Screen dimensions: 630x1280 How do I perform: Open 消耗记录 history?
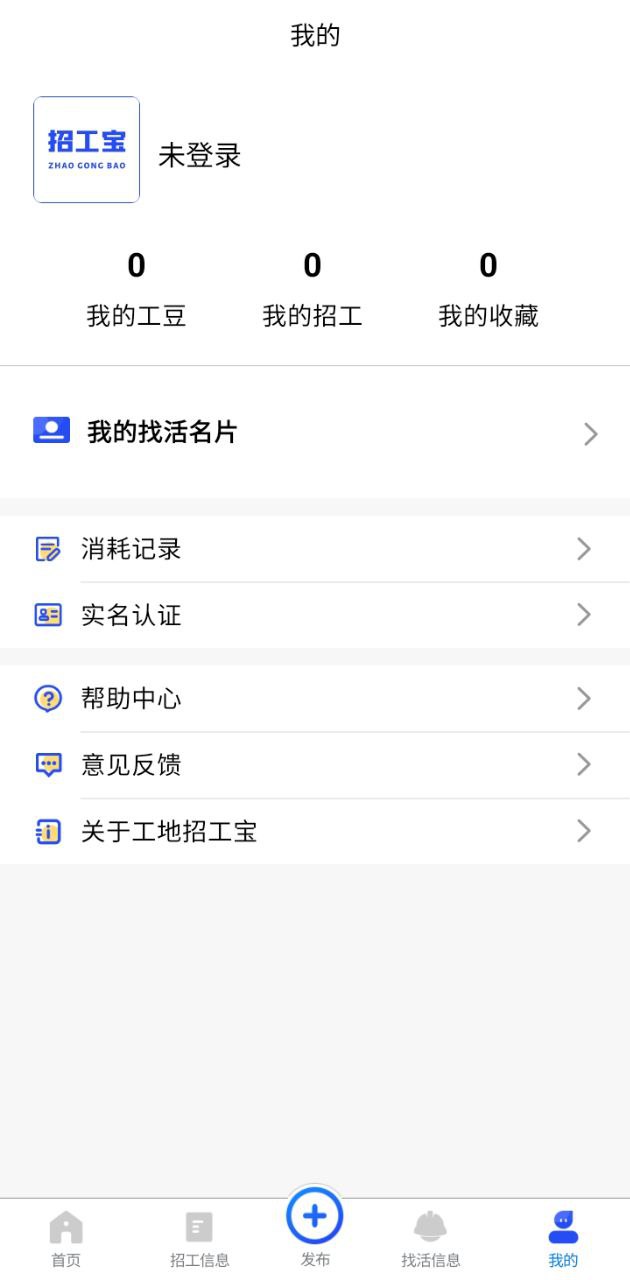(x=315, y=549)
